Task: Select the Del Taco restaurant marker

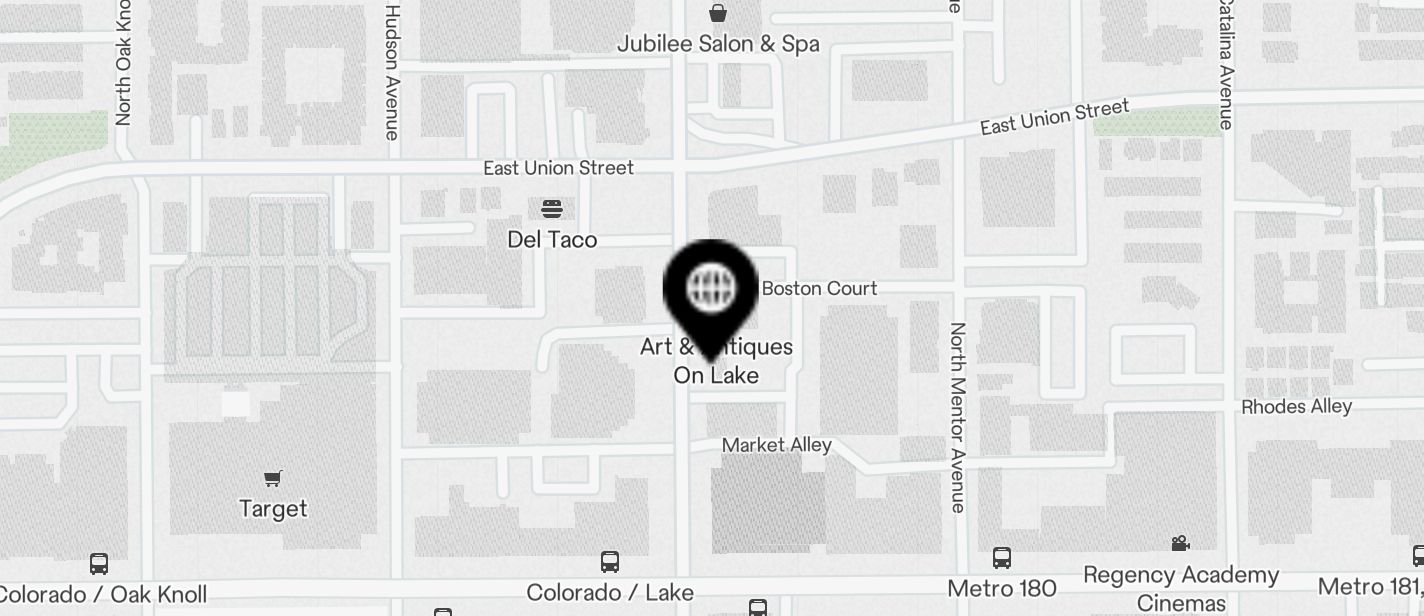Action: tap(552, 209)
